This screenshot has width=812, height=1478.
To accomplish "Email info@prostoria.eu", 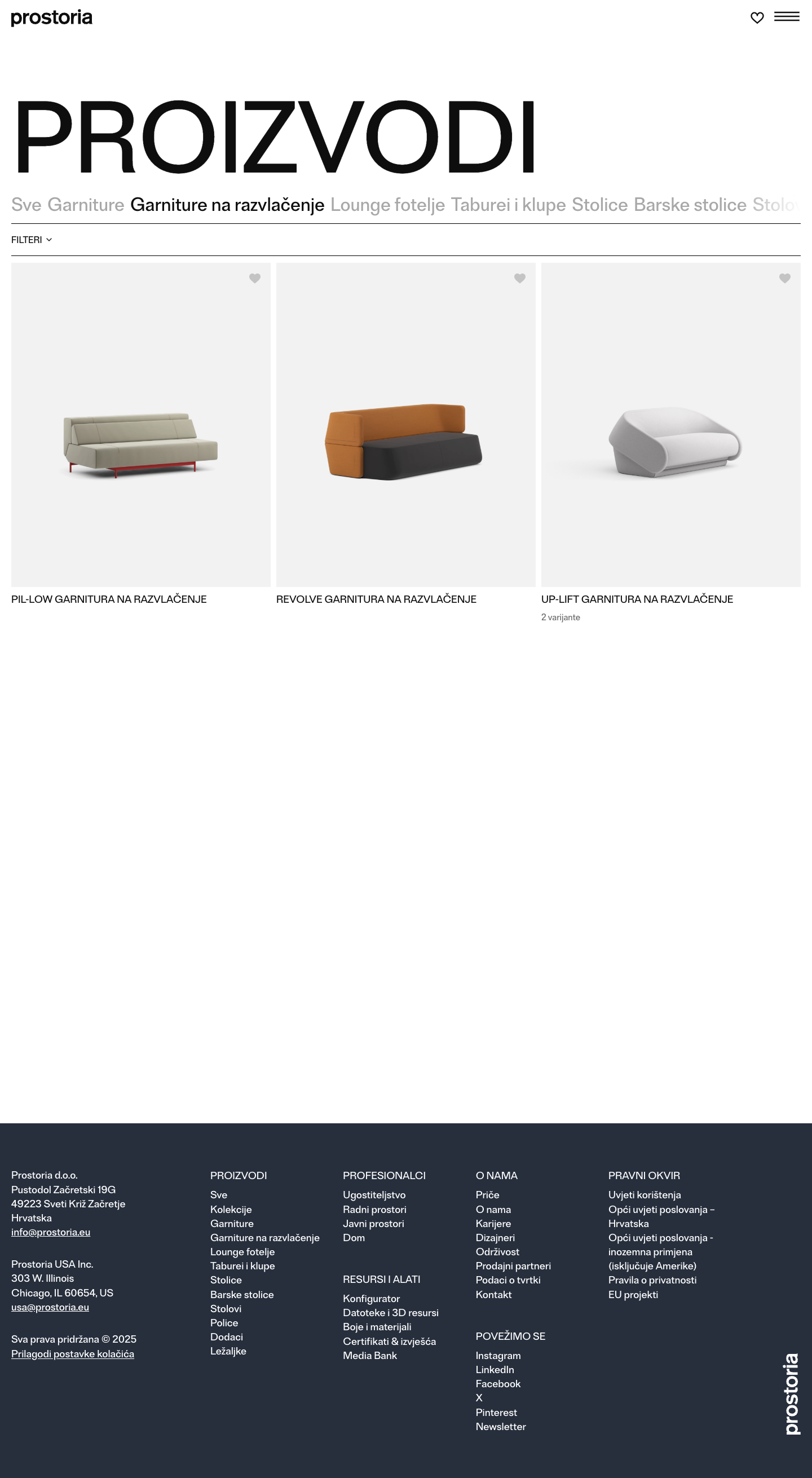I will tap(51, 1232).
